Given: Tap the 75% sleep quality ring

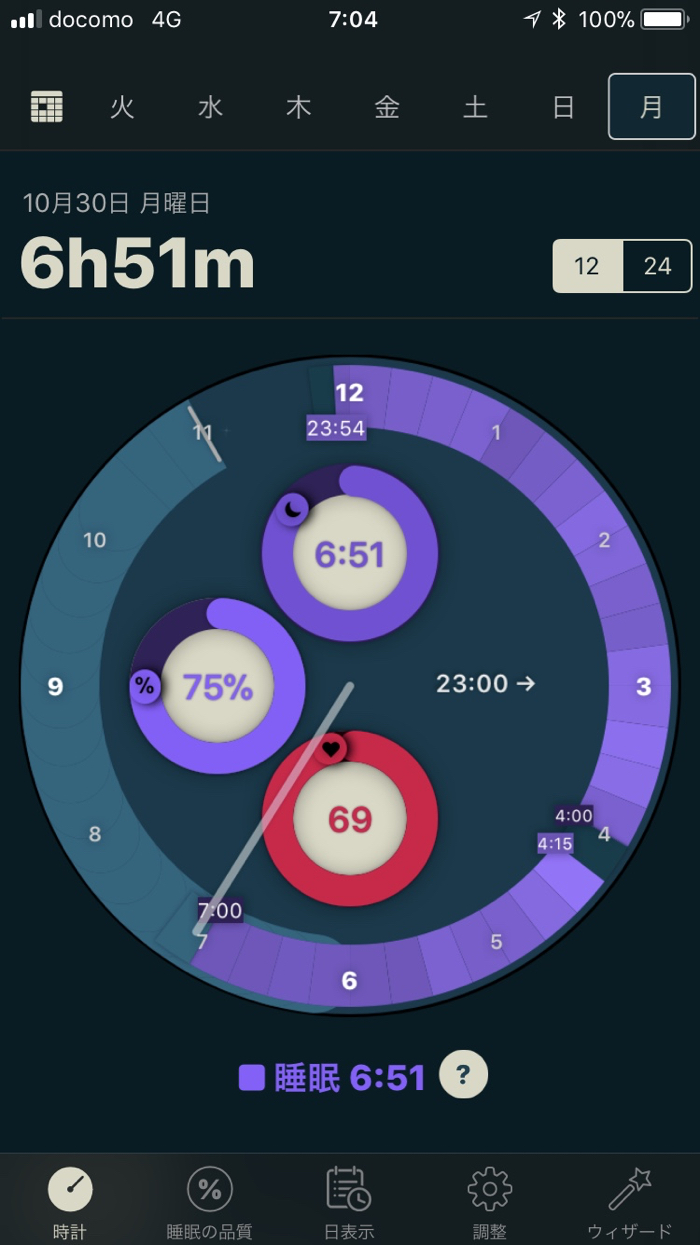Looking at the screenshot, I should [x=217, y=687].
